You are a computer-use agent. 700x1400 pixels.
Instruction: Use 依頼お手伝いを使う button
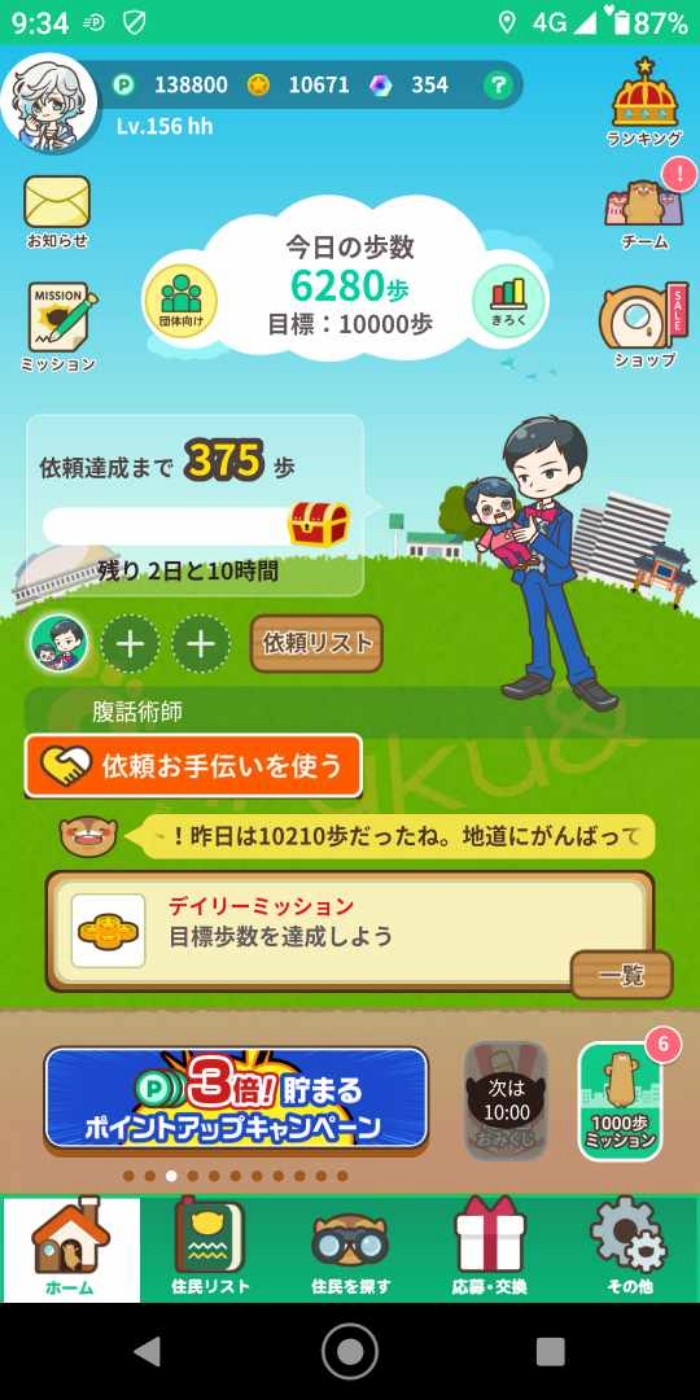point(193,766)
